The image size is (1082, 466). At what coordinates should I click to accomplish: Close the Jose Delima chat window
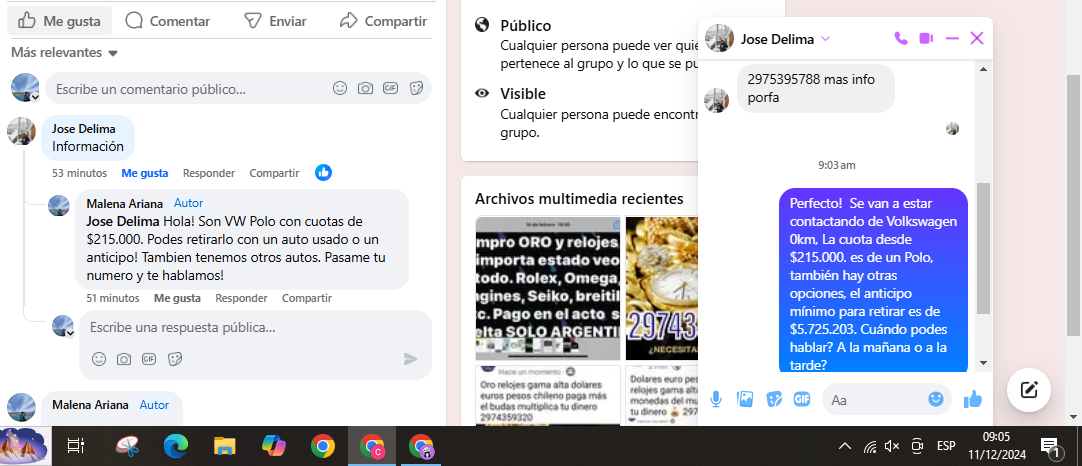(977, 38)
